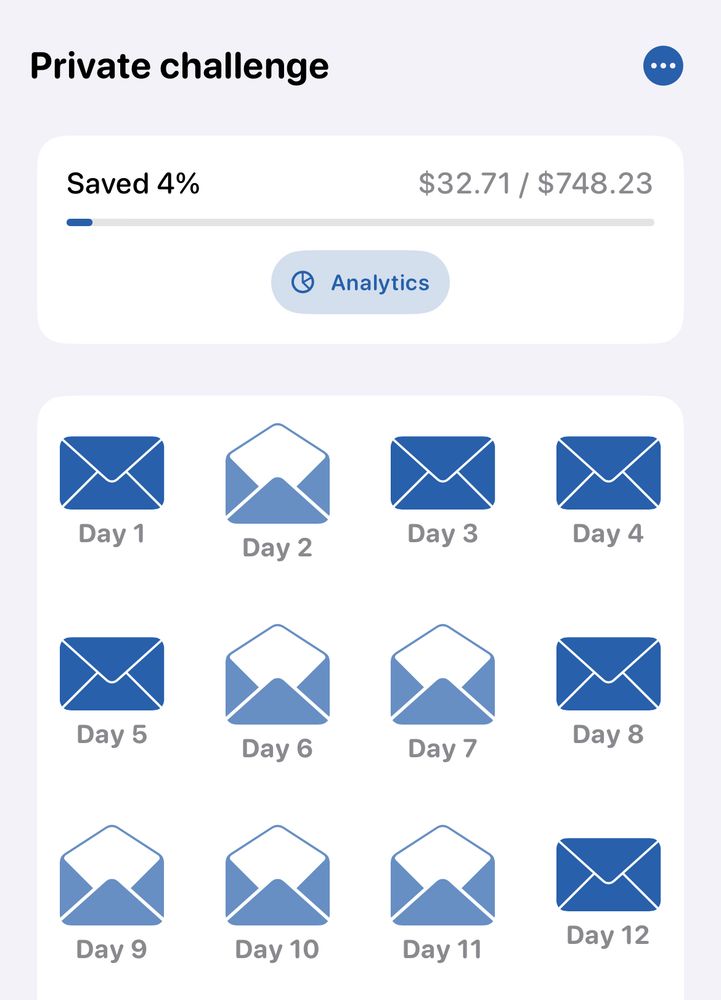Select the Day 6 envelope
The image size is (721, 1000).
click(277, 676)
